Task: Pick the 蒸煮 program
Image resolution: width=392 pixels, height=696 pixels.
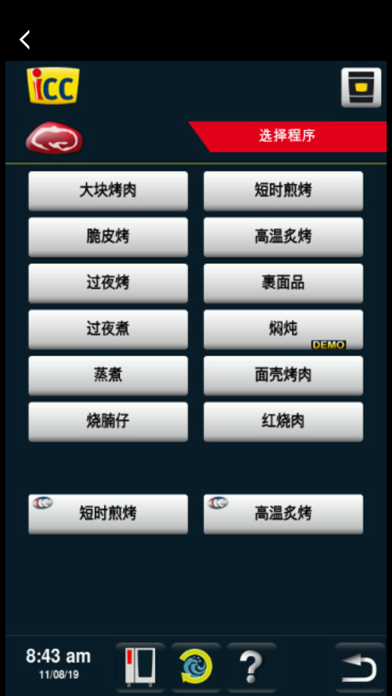Action: [108, 376]
